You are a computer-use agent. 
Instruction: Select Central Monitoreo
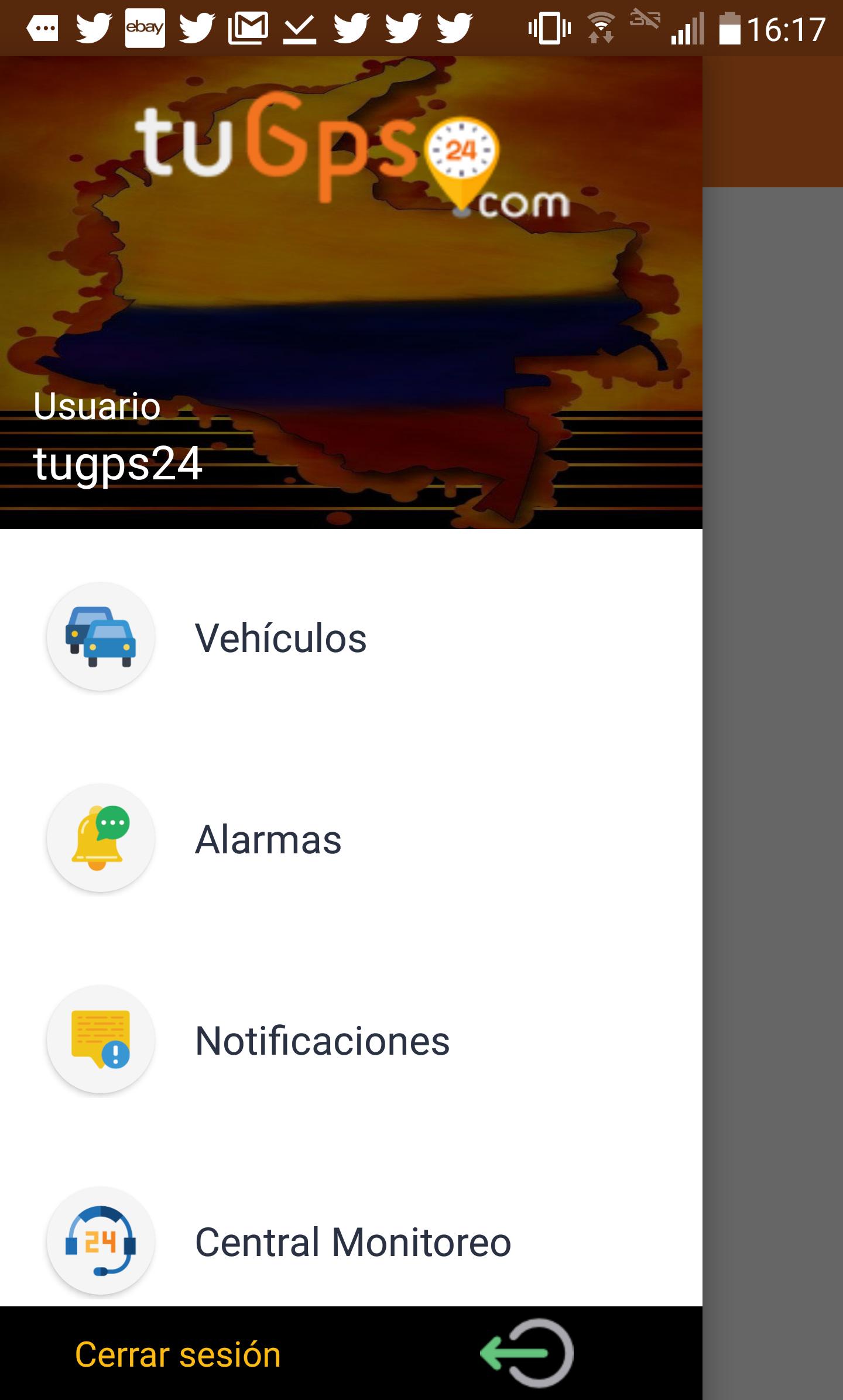click(x=352, y=1242)
